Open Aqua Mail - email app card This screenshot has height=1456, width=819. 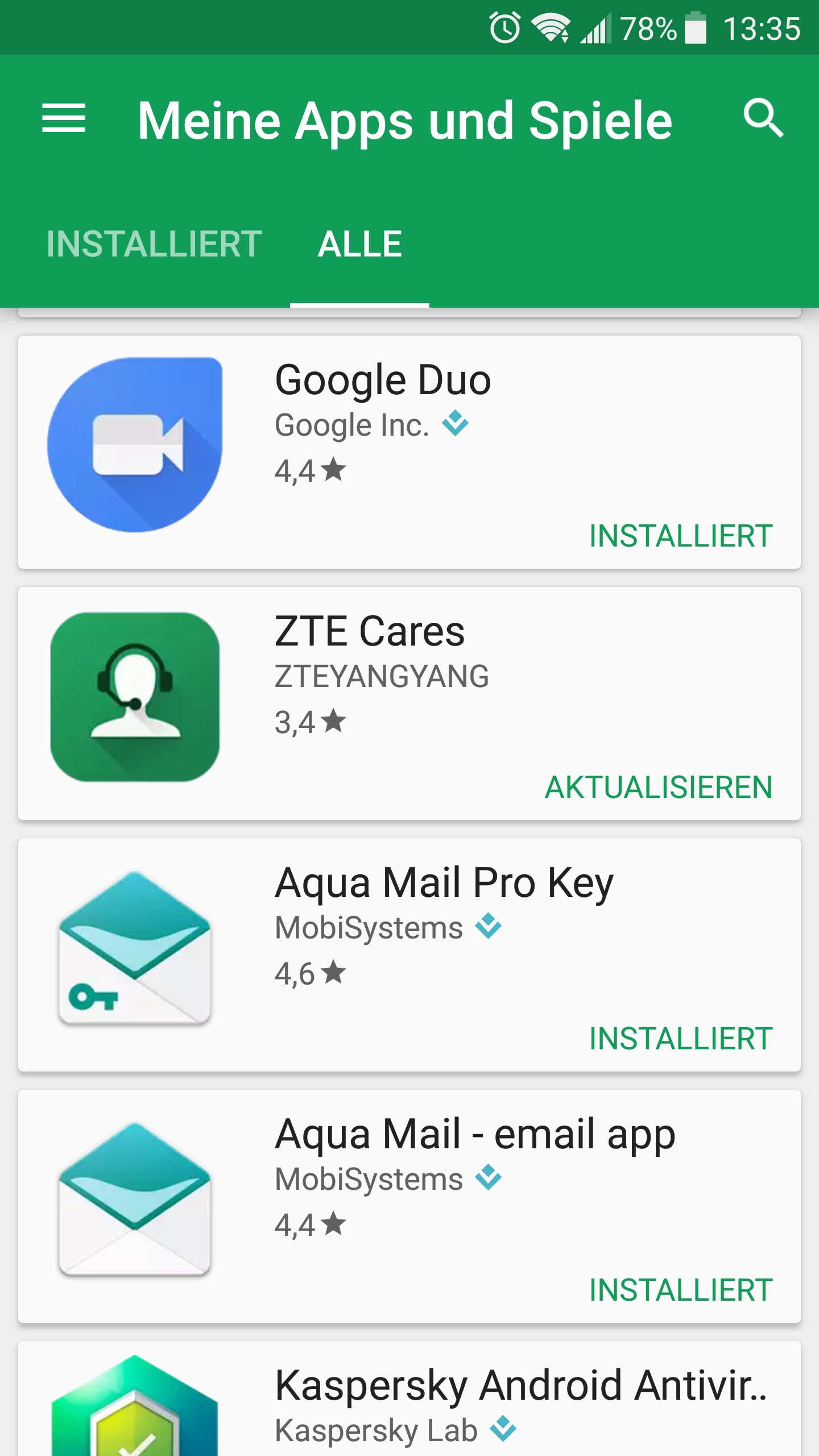409,1206
